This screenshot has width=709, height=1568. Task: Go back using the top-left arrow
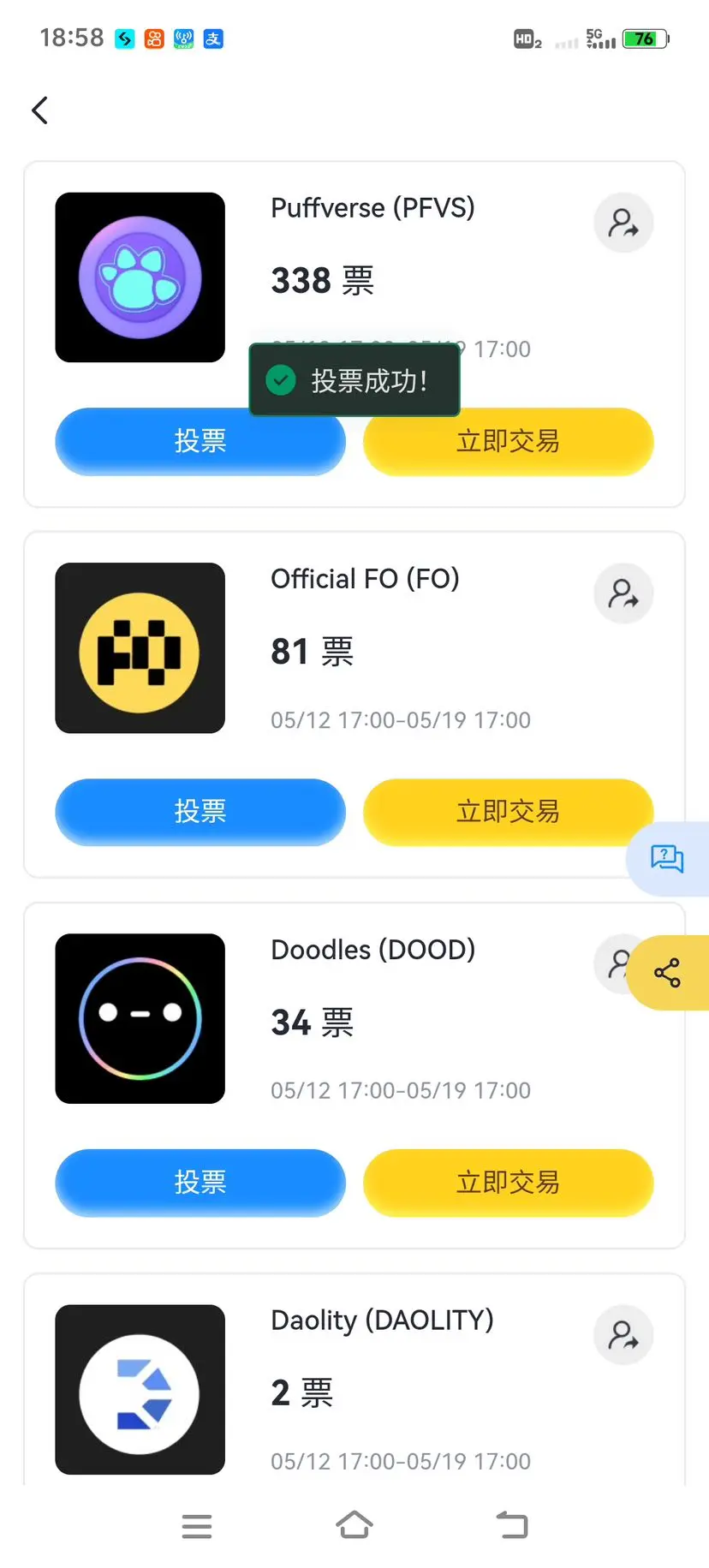[39, 110]
